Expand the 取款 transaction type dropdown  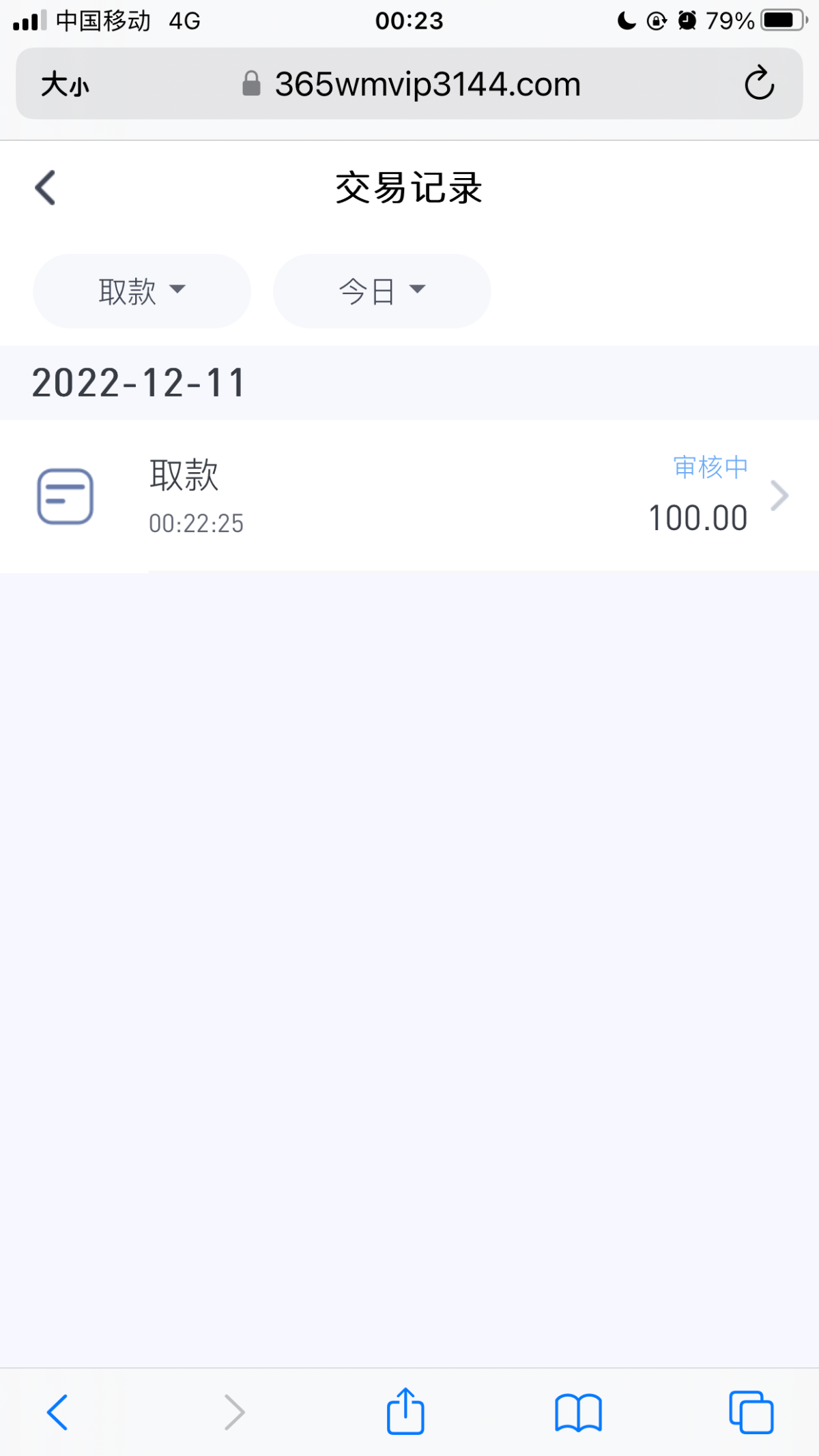click(142, 291)
